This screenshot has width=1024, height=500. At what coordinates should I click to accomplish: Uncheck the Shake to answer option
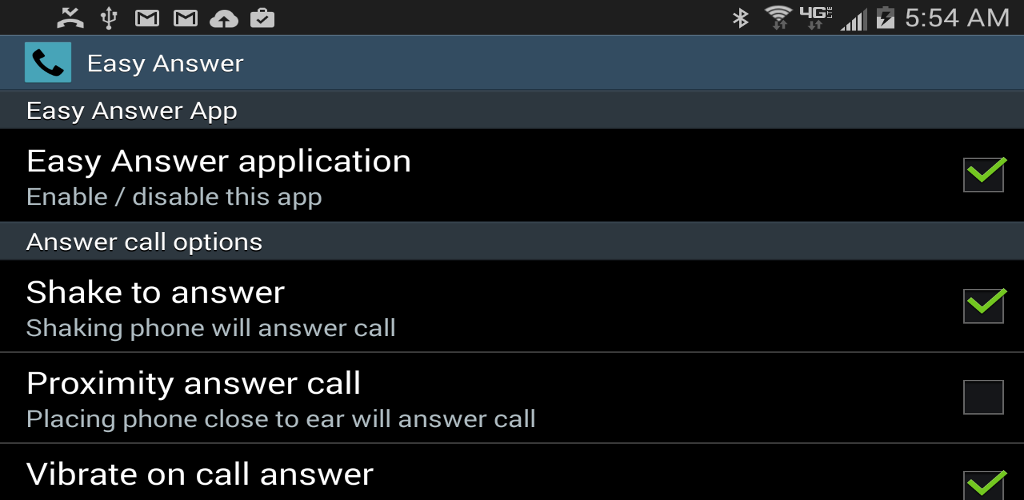click(x=983, y=305)
